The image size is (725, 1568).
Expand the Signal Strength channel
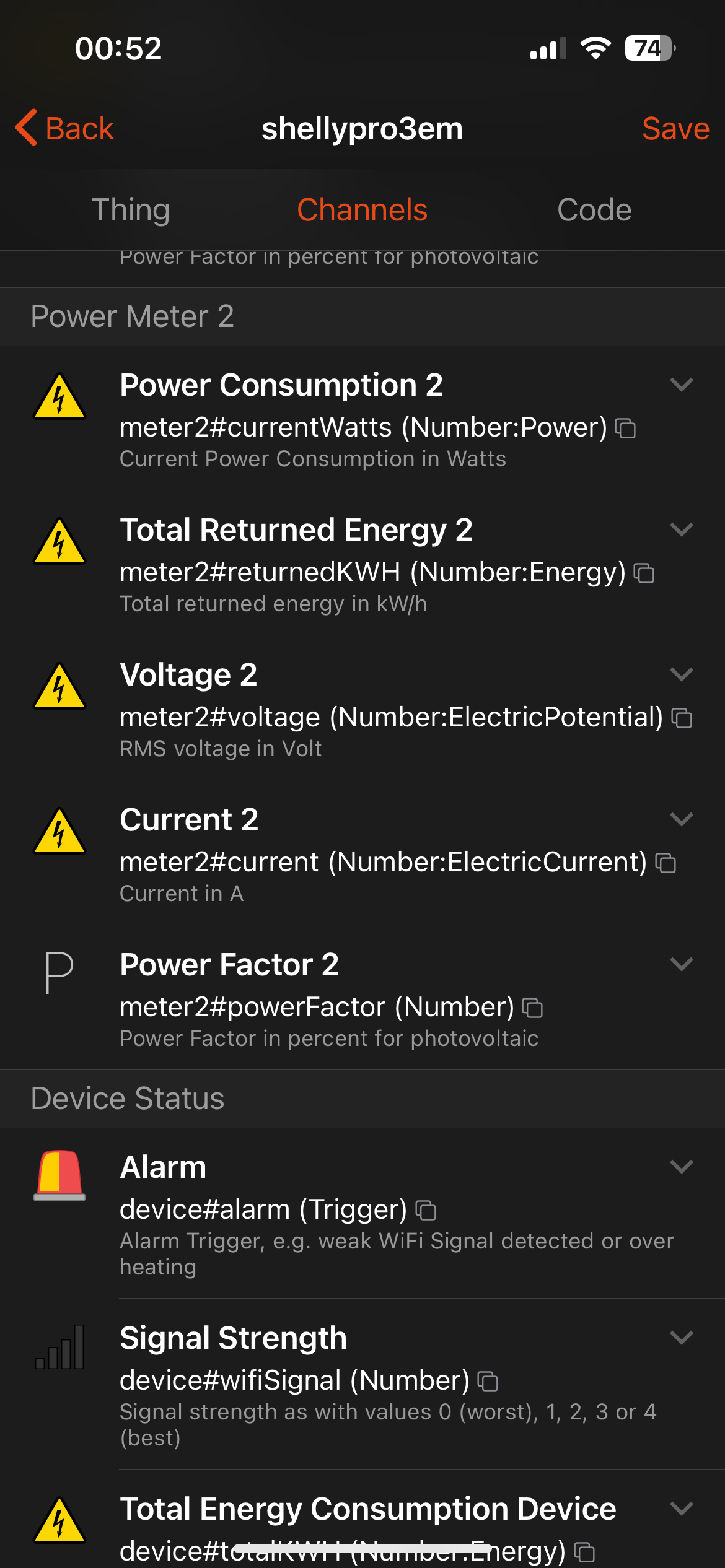pyautogui.click(x=681, y=1338)
